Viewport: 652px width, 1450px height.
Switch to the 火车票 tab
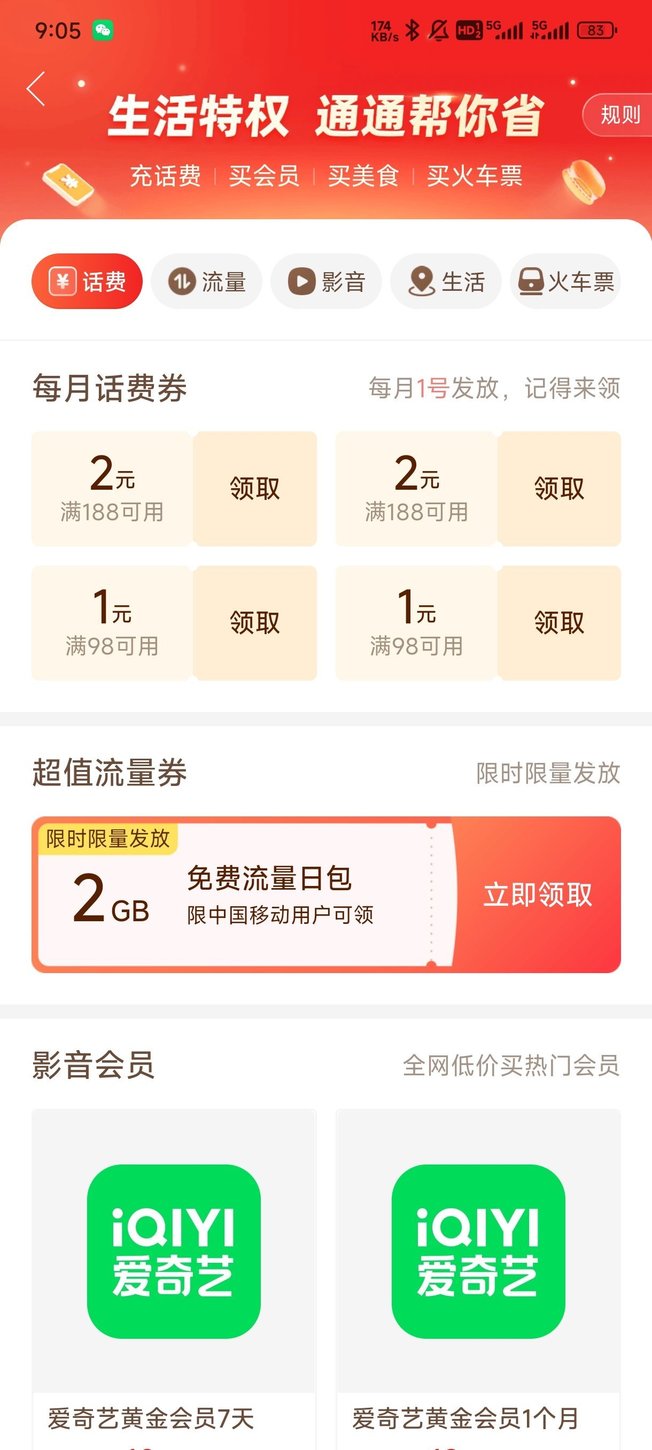[x=565, y=282]
